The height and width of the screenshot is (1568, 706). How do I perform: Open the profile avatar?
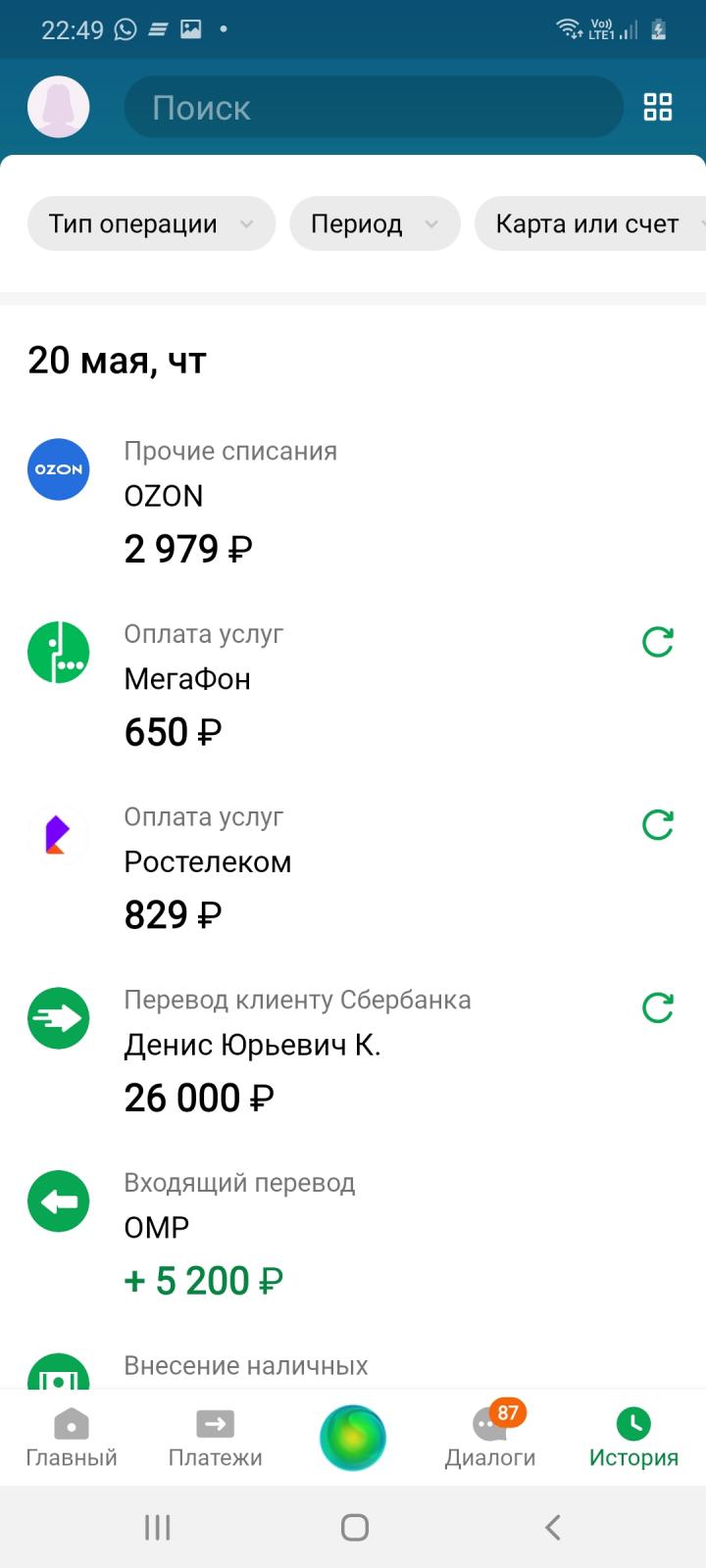click(59, 107)
